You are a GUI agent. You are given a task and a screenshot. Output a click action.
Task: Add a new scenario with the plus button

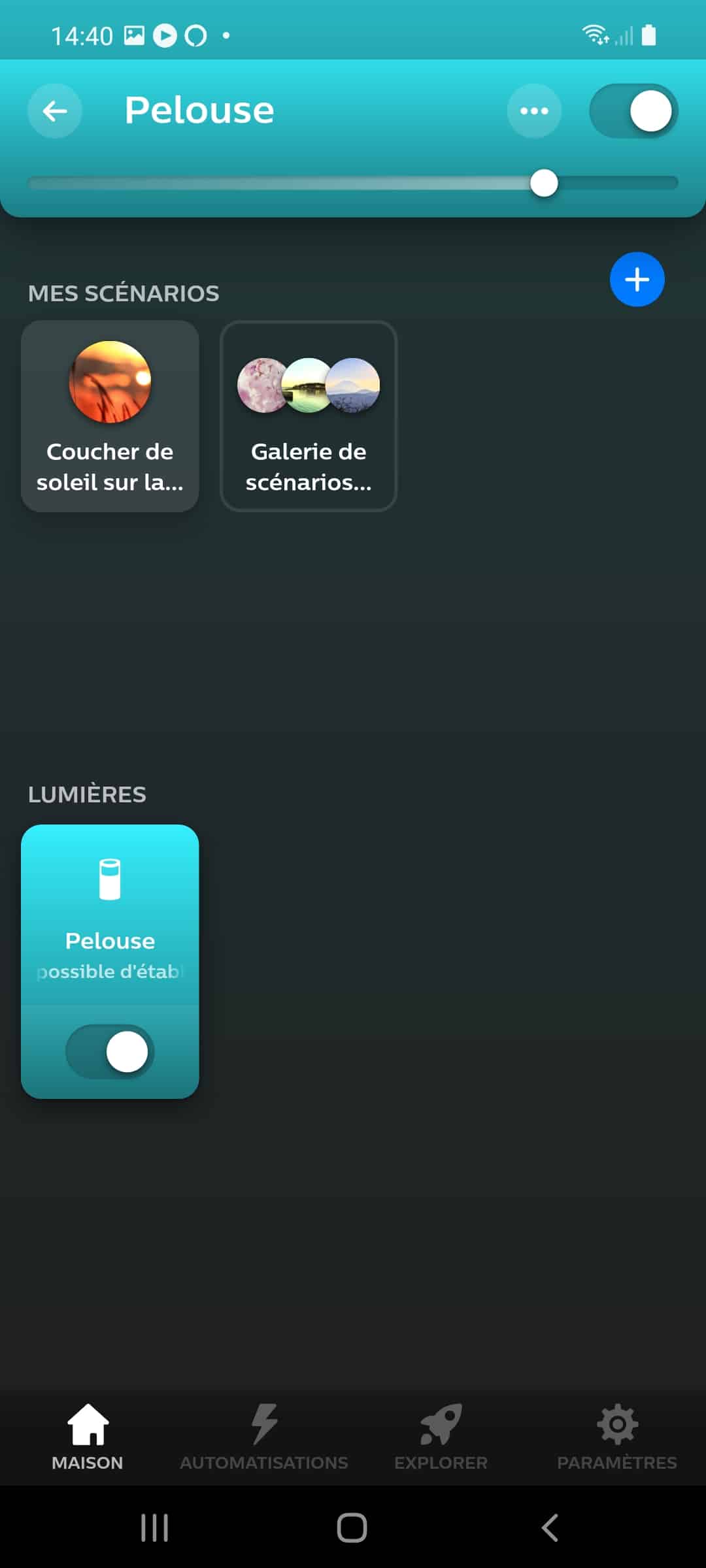click(637, 280)
